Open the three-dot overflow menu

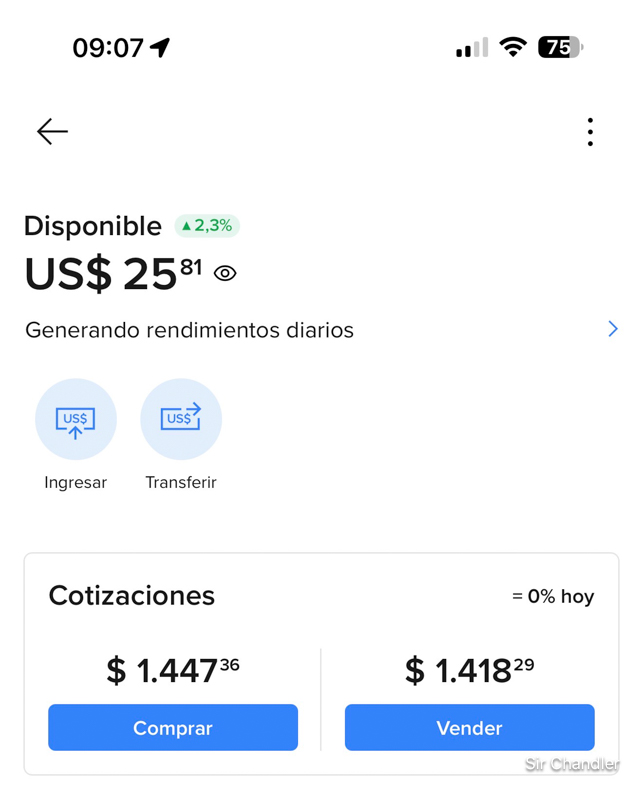coord(590,132)
